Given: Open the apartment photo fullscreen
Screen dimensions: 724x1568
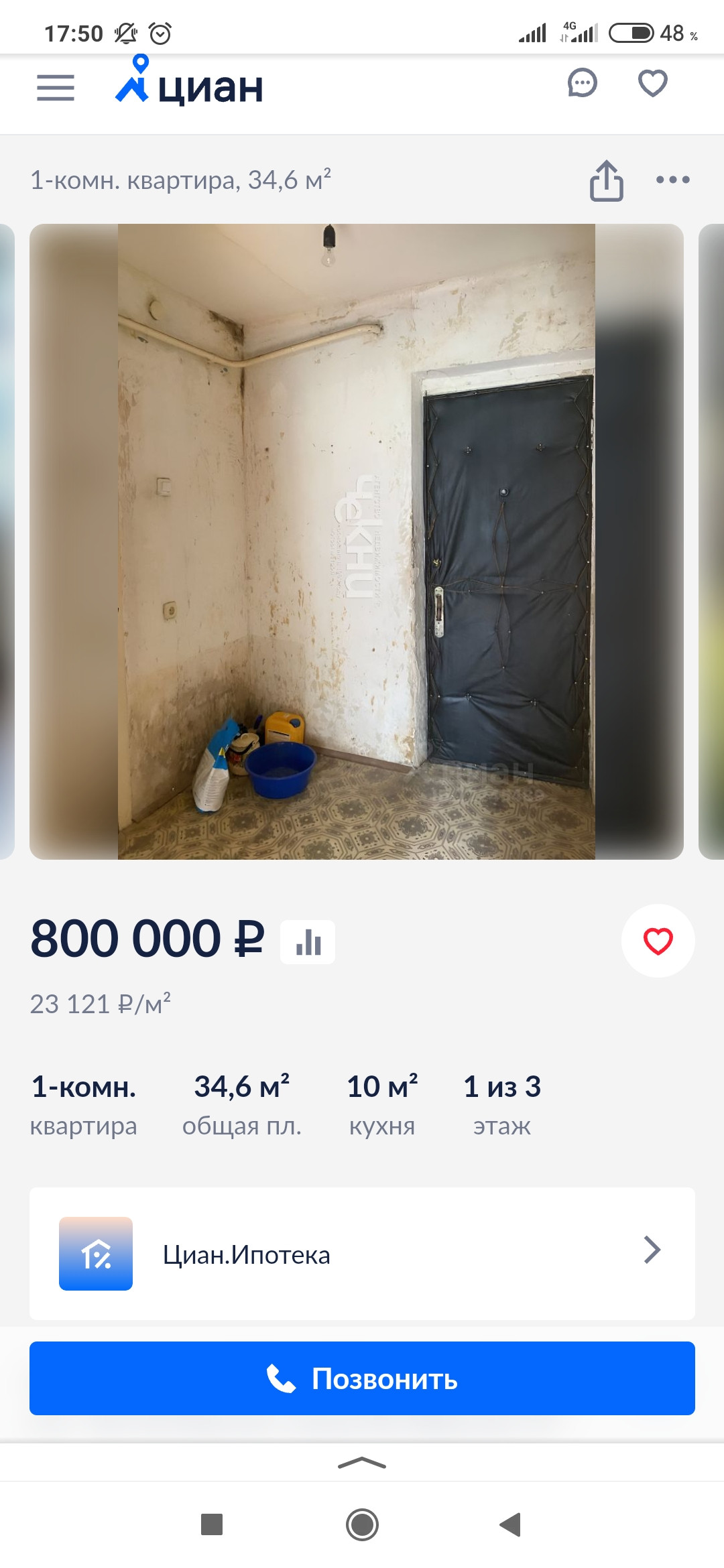Looking at the screenshot, I should [x=357, y=541].
